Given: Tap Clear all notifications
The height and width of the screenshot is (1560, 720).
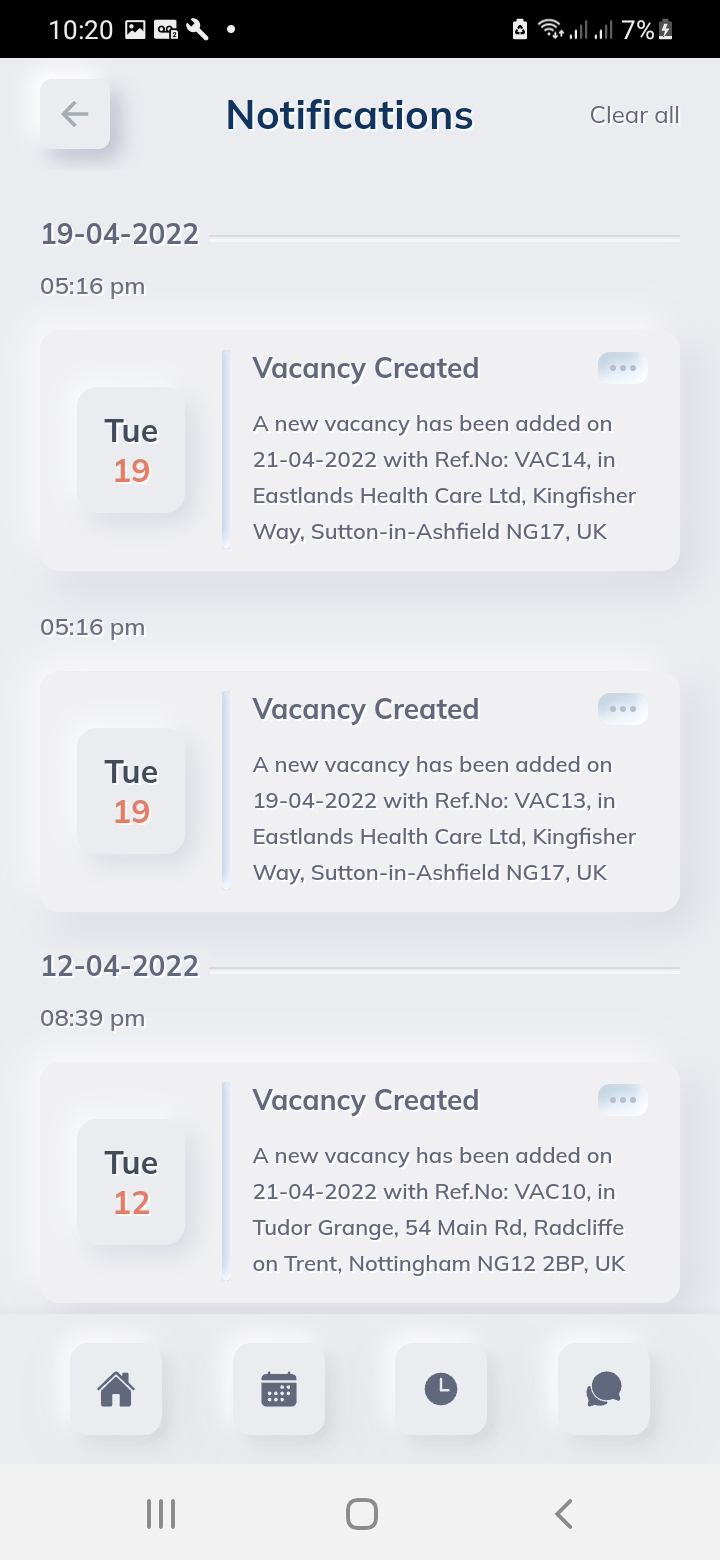Looking at the screenshot, I should point(634,115).
